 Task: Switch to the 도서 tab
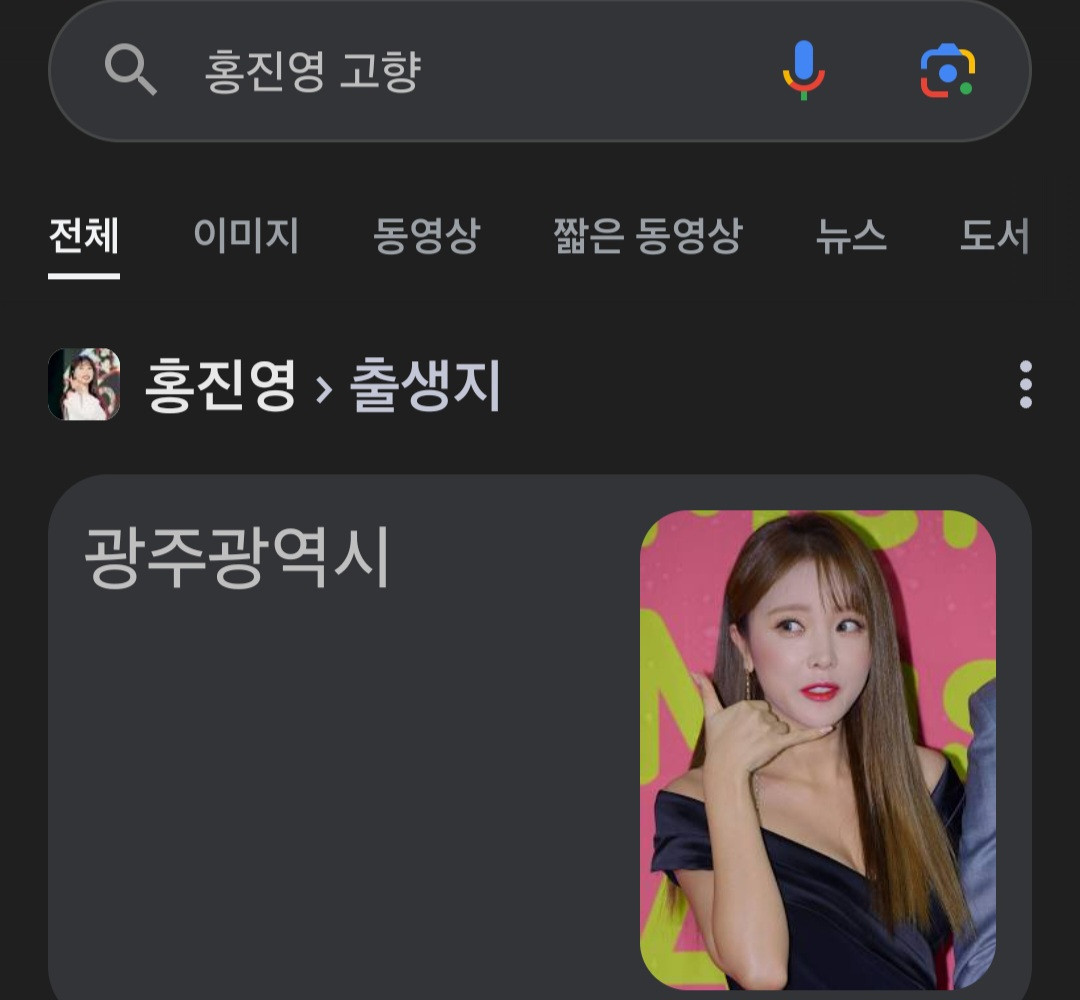click(x=994, y=236)
